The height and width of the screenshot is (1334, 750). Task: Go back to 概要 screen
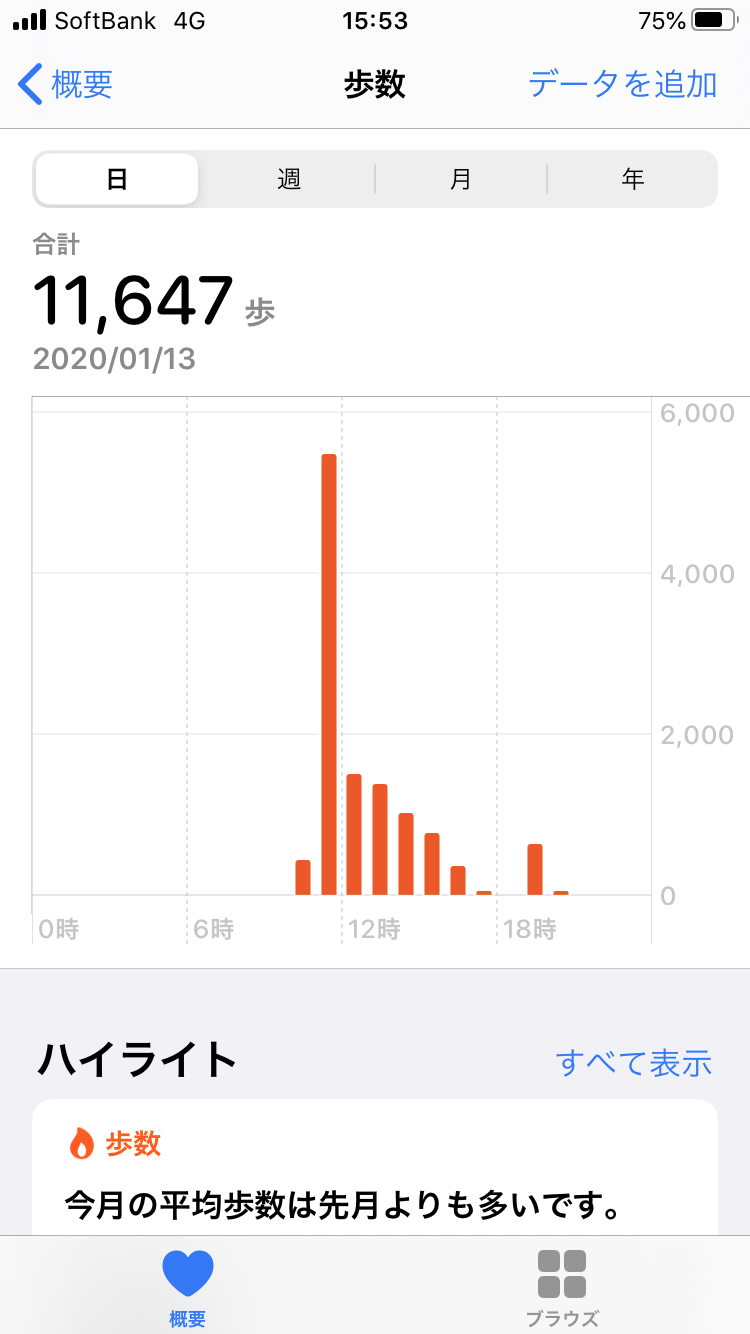(x=66, y=84)
